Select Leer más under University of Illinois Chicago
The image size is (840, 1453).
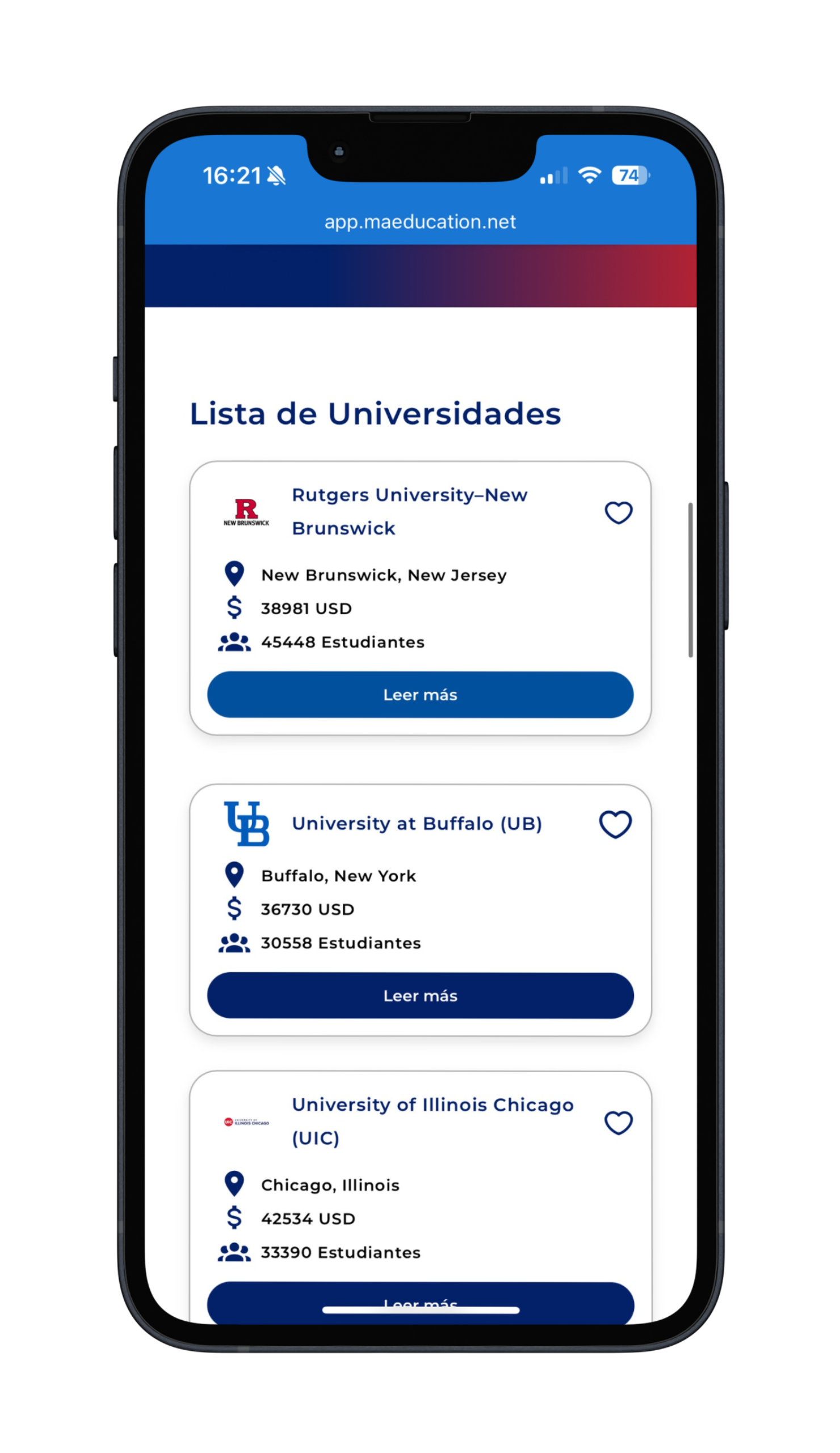(x=421, y=1299)
